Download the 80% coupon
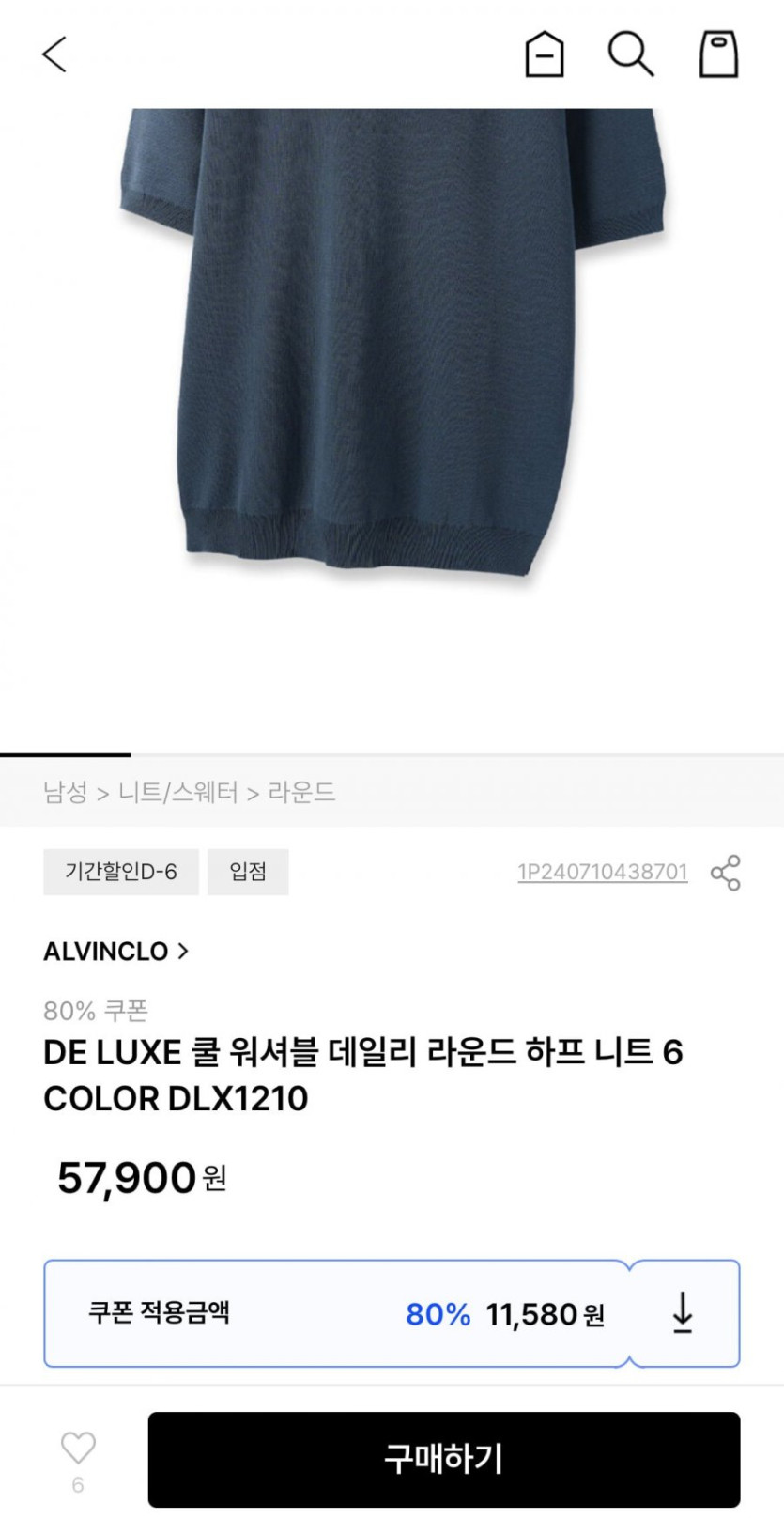 coord(683,1313)
